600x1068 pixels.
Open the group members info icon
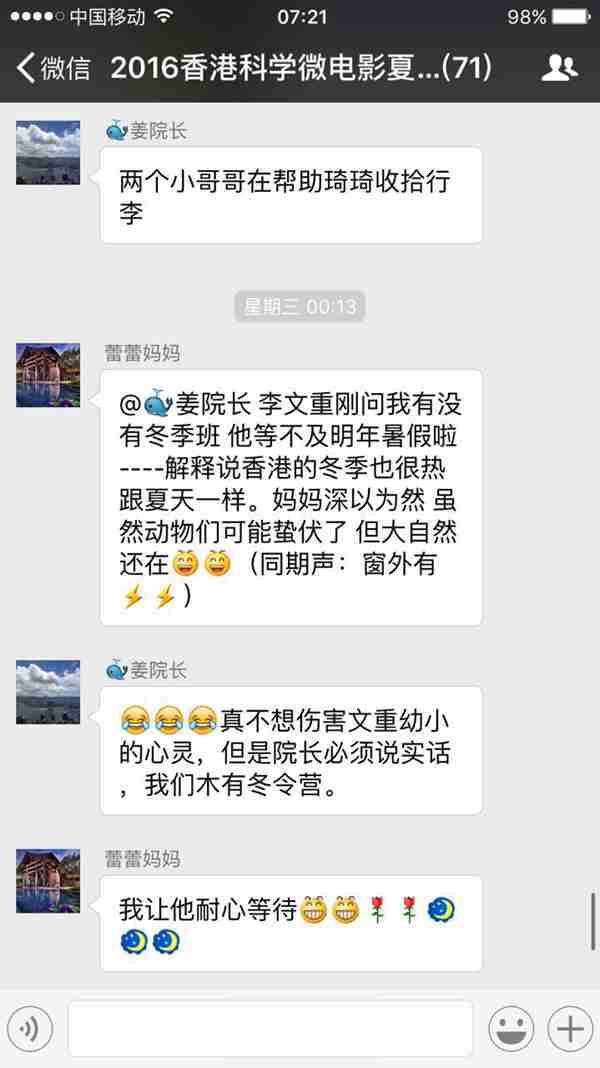(559, 68)
